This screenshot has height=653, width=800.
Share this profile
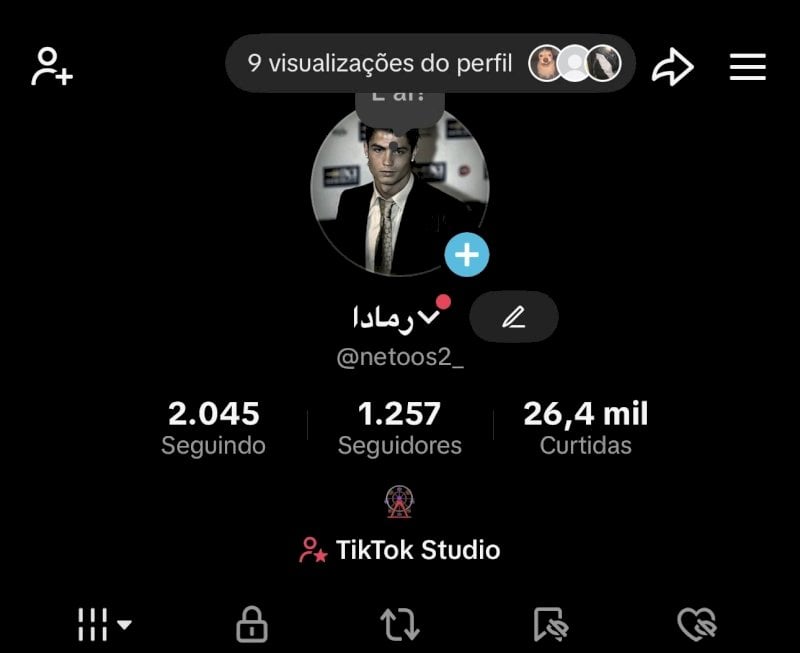point(672,66)
